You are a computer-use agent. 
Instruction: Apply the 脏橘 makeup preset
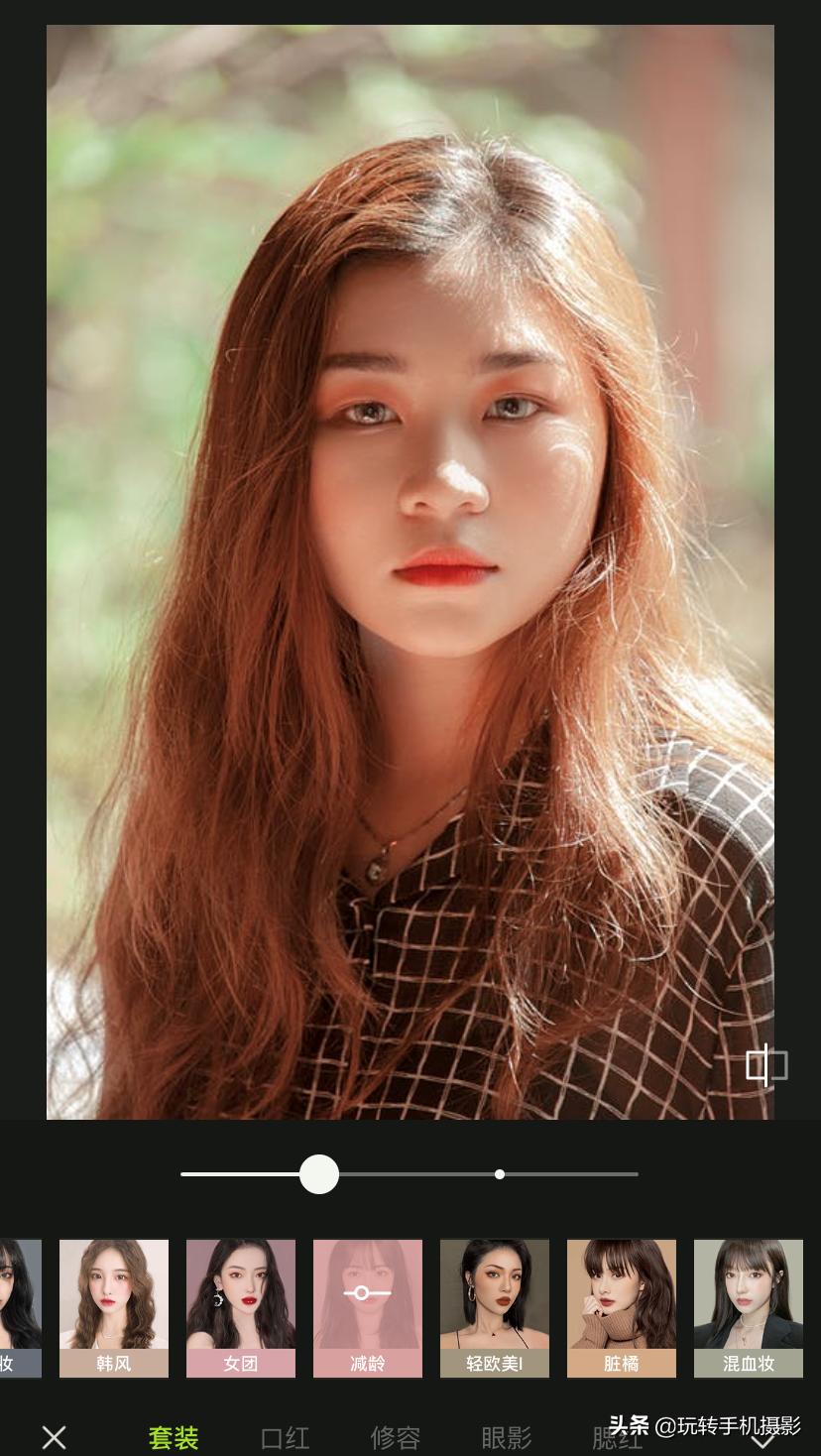(622, 1307)
